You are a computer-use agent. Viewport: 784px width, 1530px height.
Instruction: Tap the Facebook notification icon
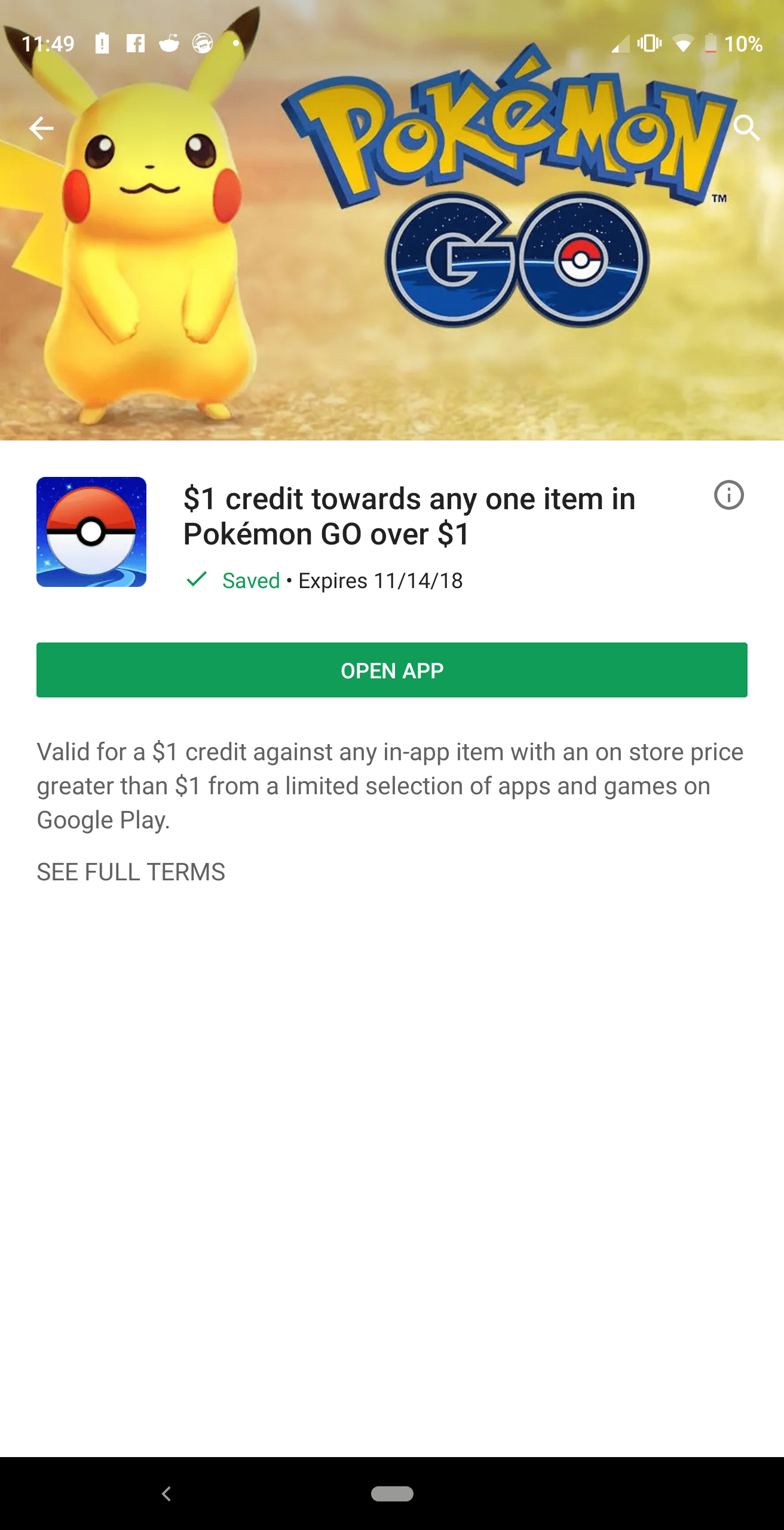pyautogui.click(x=134, y=44)
